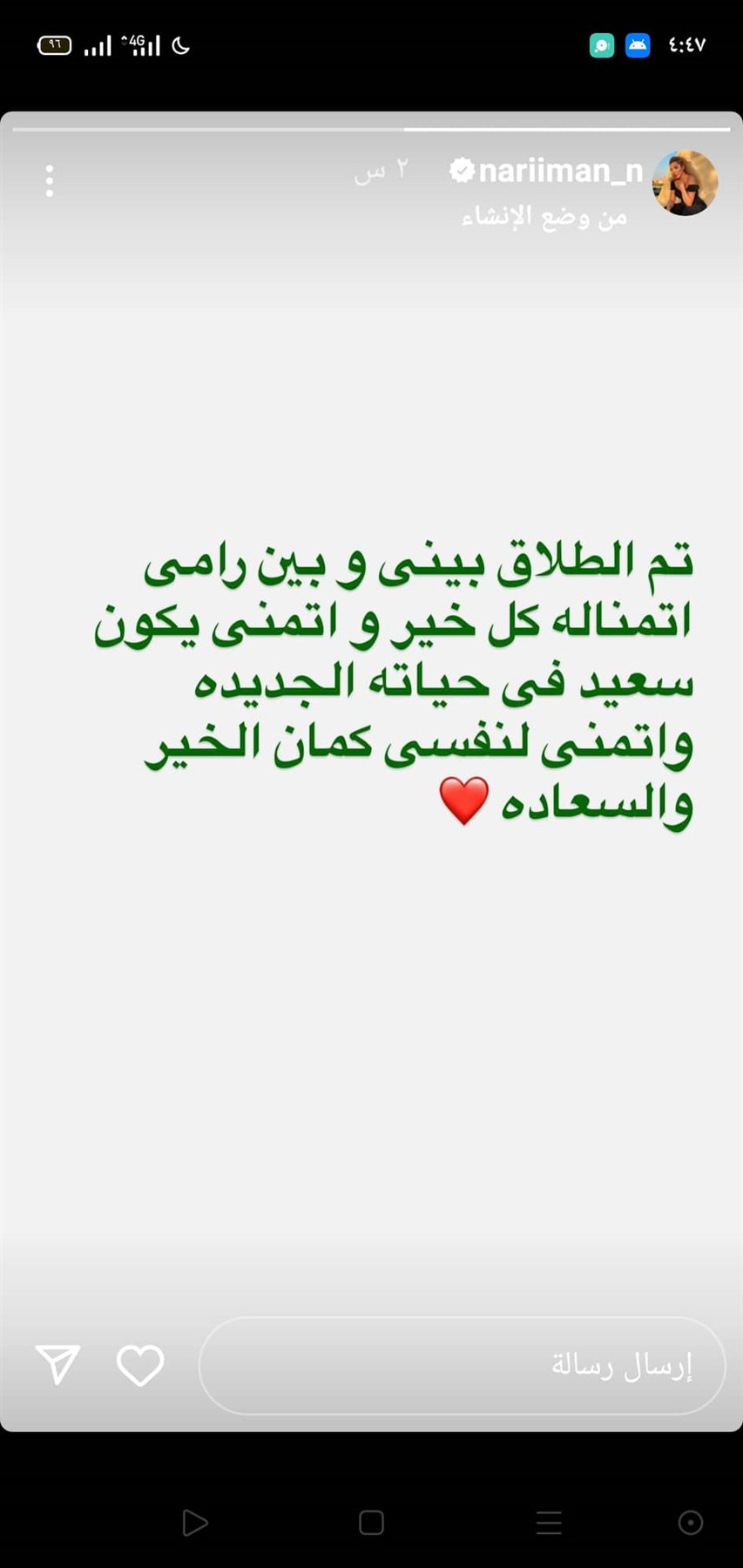Tap the nariiman_n username
The width and height of the screenshot is (743, 1568).
[560, 170]
